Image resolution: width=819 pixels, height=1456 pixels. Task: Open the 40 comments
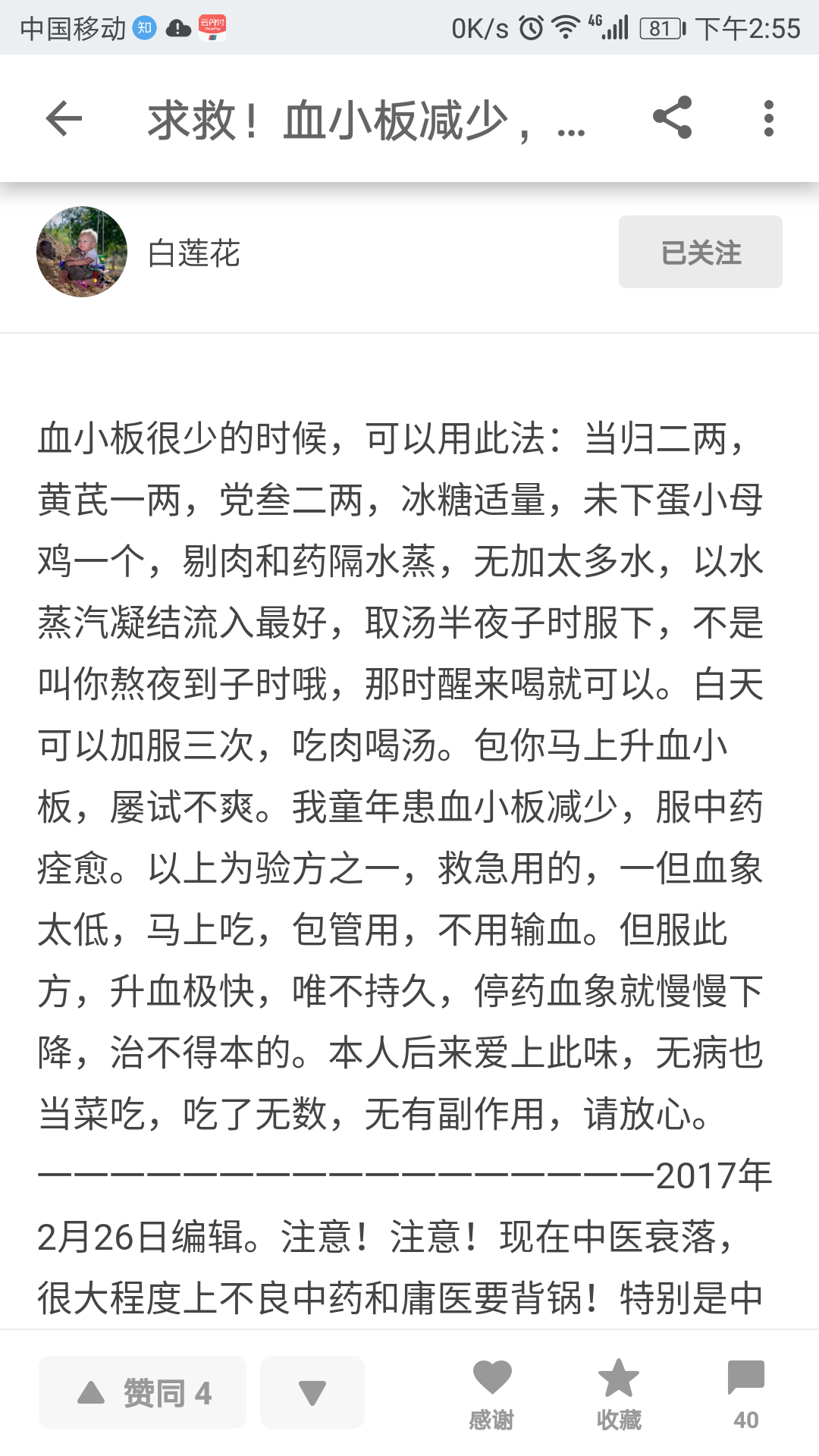[745, 1394]
